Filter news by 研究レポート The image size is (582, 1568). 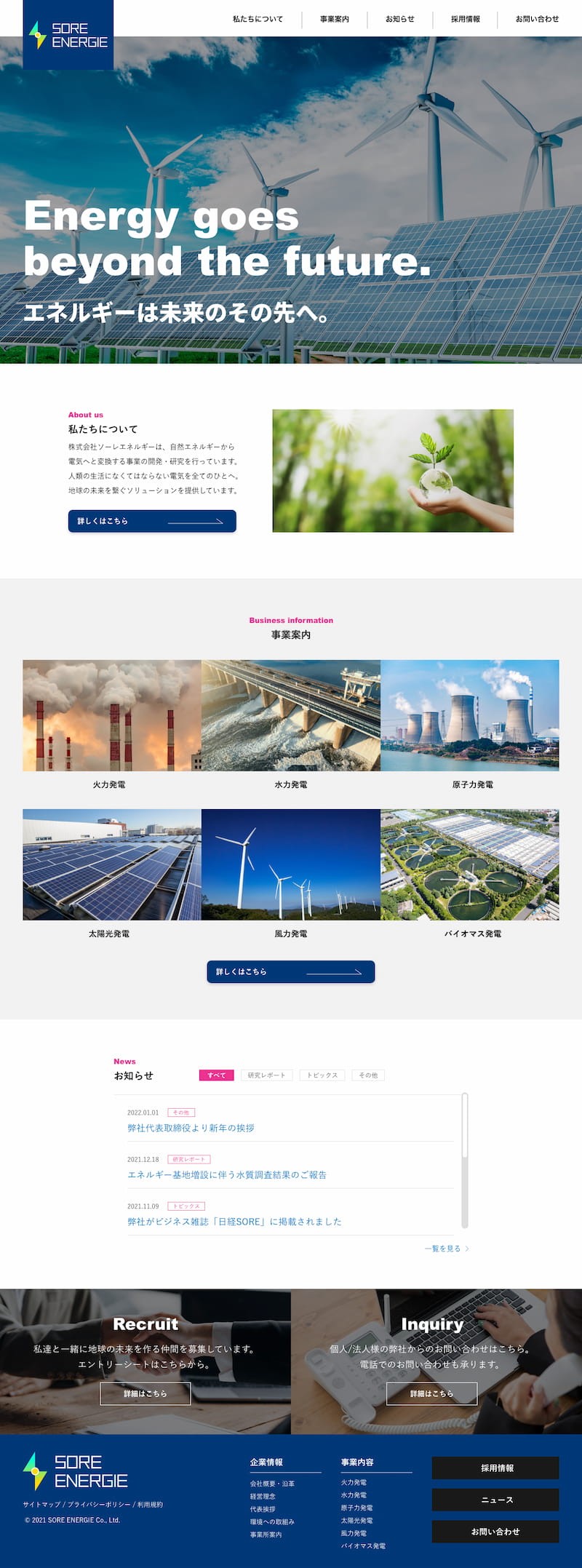click(266, 1075)
